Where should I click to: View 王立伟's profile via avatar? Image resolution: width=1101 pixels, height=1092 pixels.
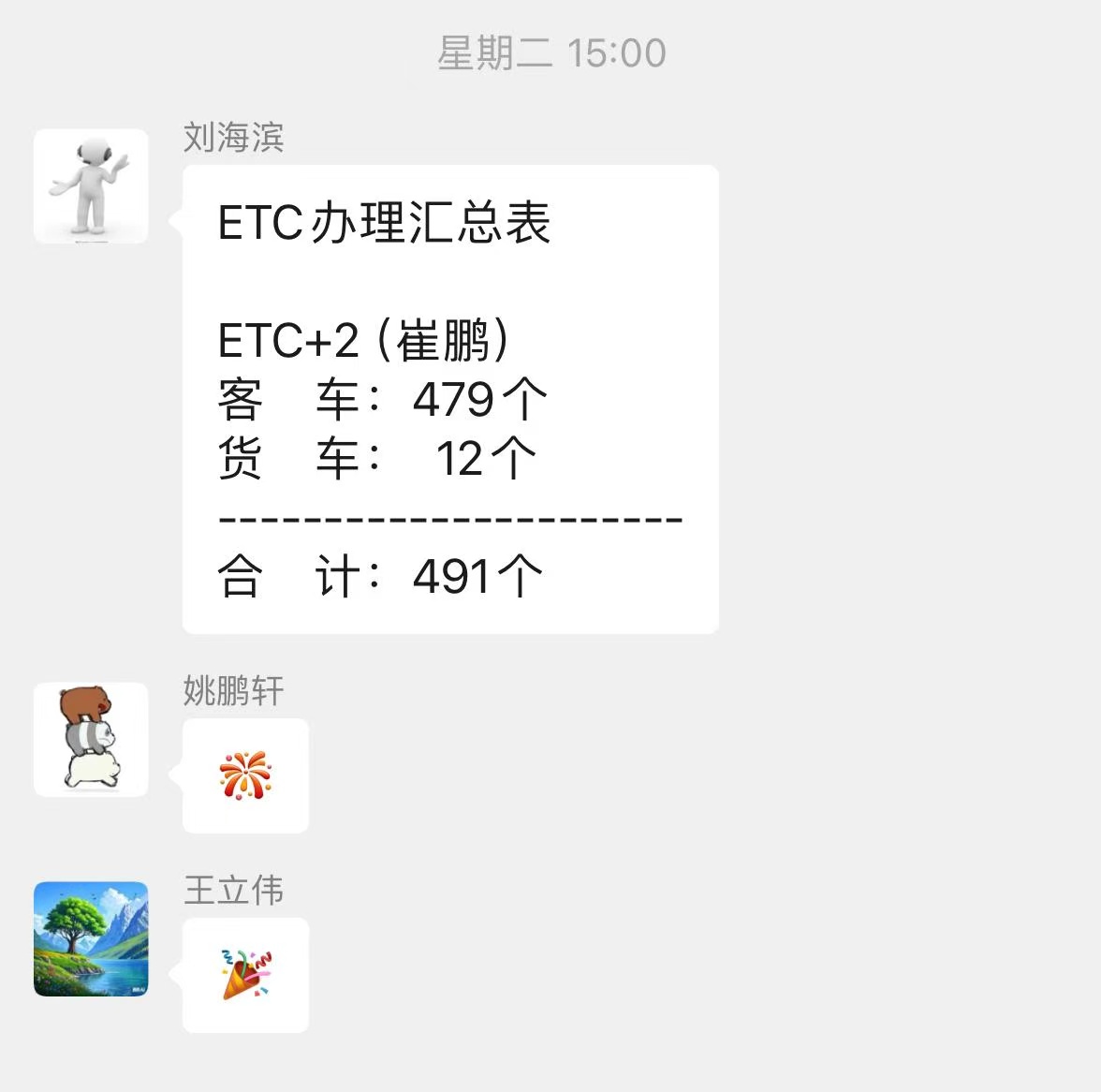[91, 938]
